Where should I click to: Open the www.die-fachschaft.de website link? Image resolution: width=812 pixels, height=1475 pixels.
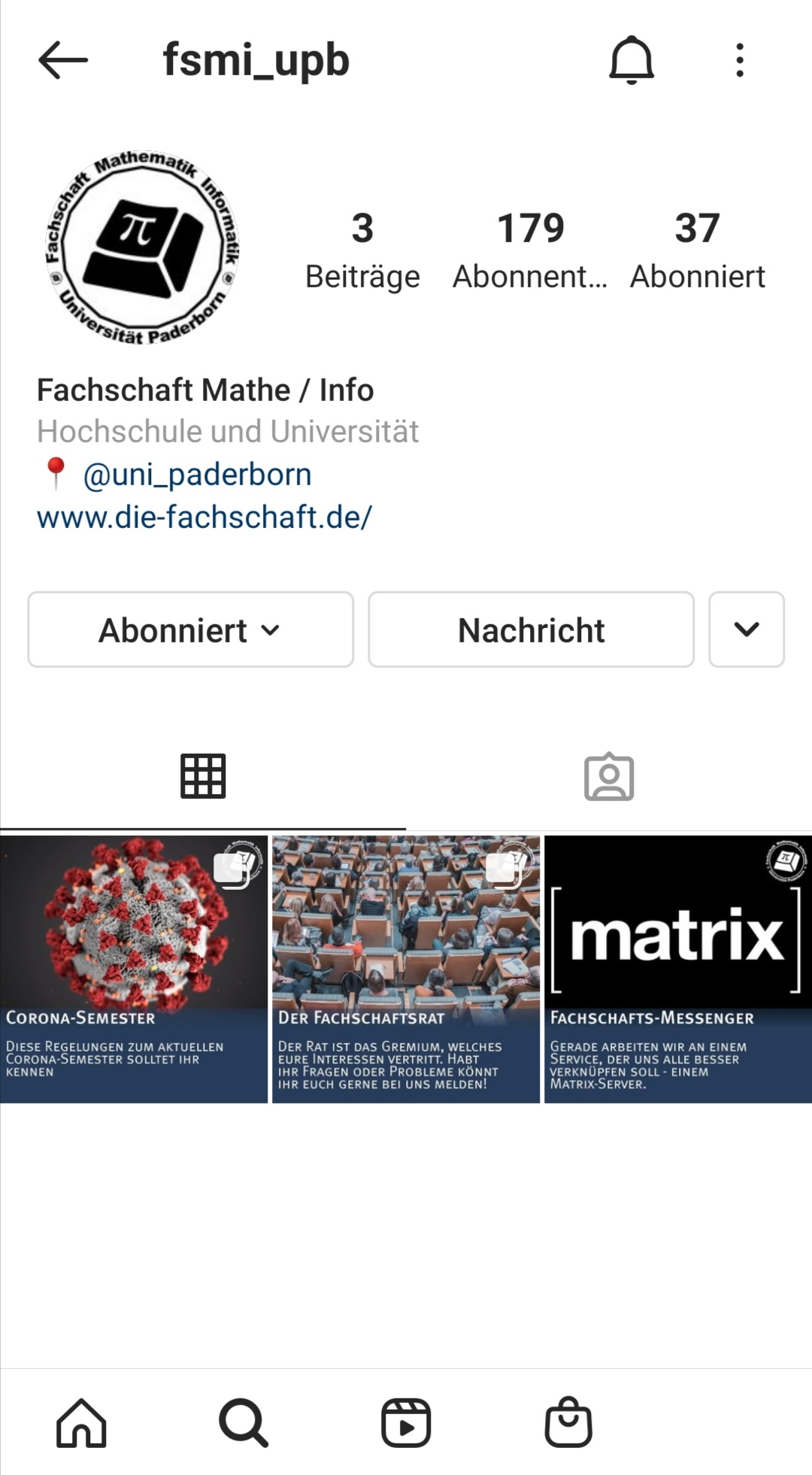tap(205, 517)
